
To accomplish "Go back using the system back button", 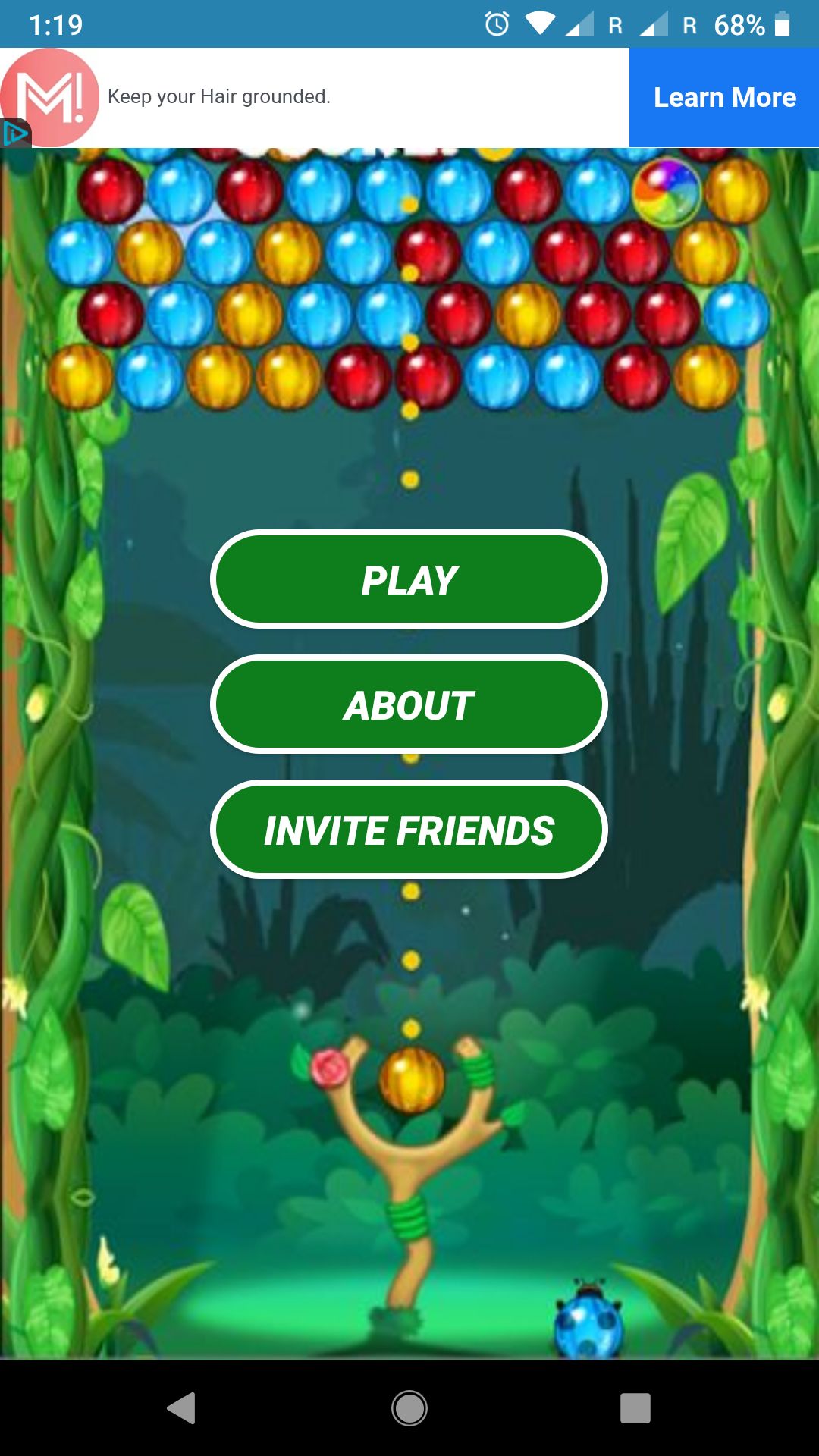I will click(181, 1408).
